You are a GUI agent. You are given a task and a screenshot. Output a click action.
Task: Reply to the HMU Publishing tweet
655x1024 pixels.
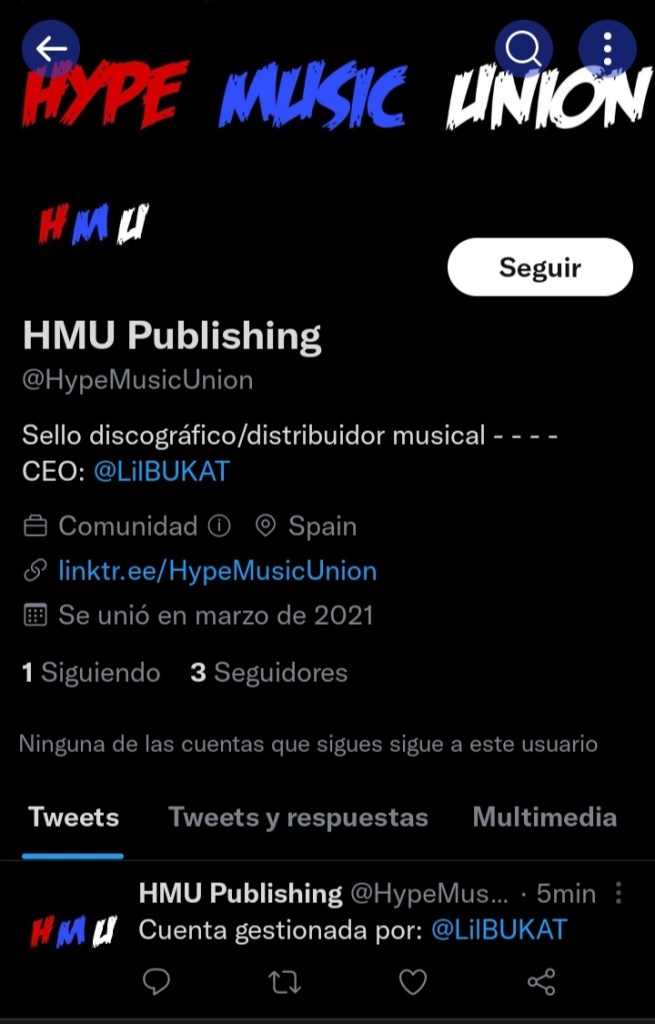click(x=156, y=982)
